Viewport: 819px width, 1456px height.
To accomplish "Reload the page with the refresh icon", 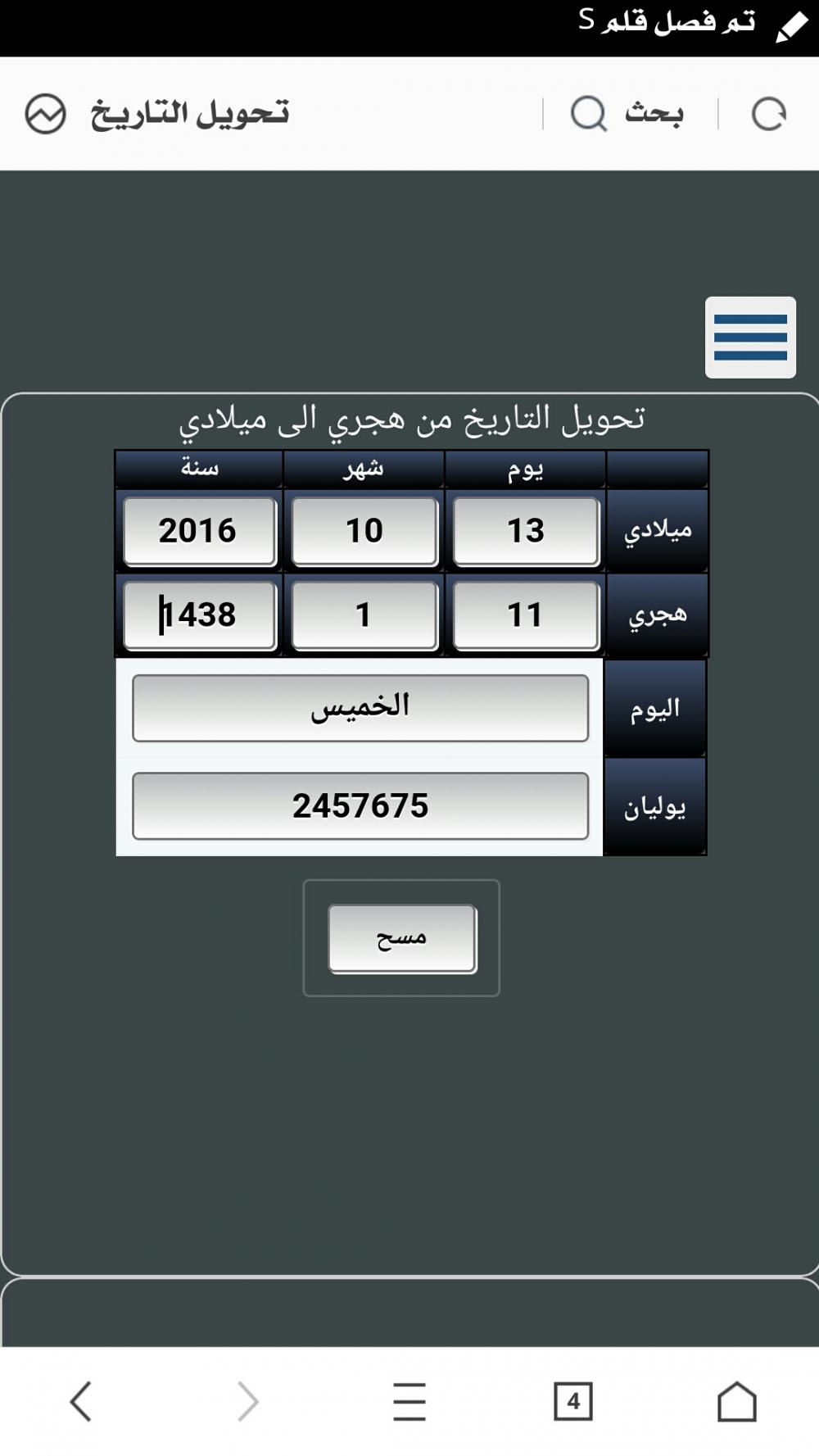I will (x=768, y=114).
